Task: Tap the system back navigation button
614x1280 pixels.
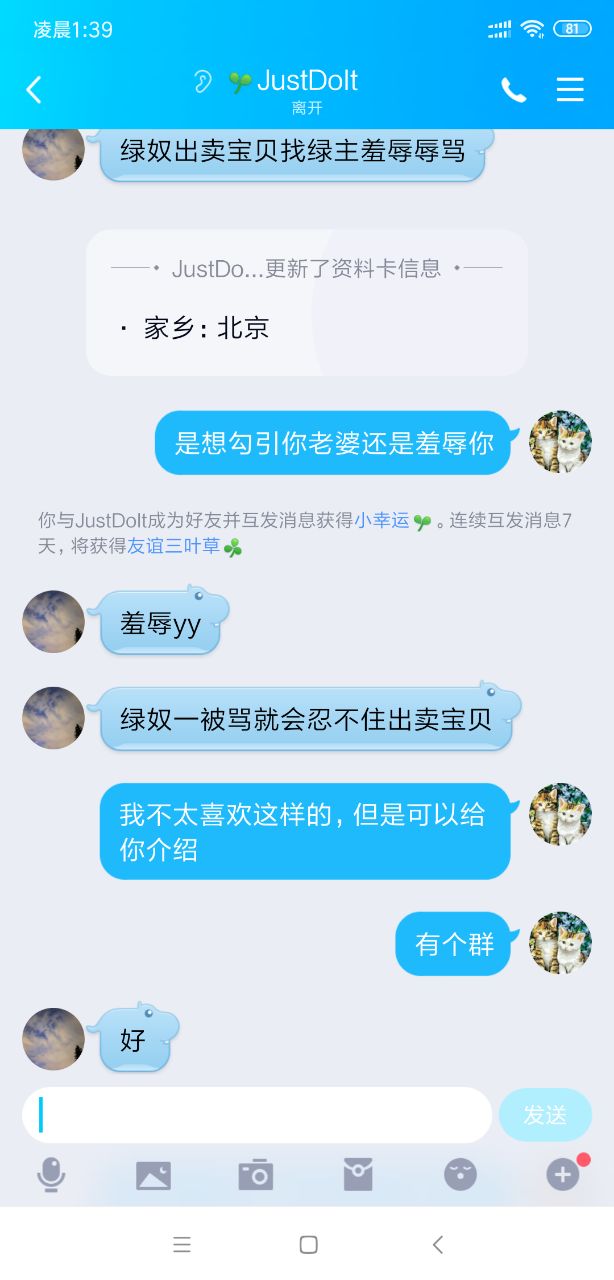Action: point(437,1244)
